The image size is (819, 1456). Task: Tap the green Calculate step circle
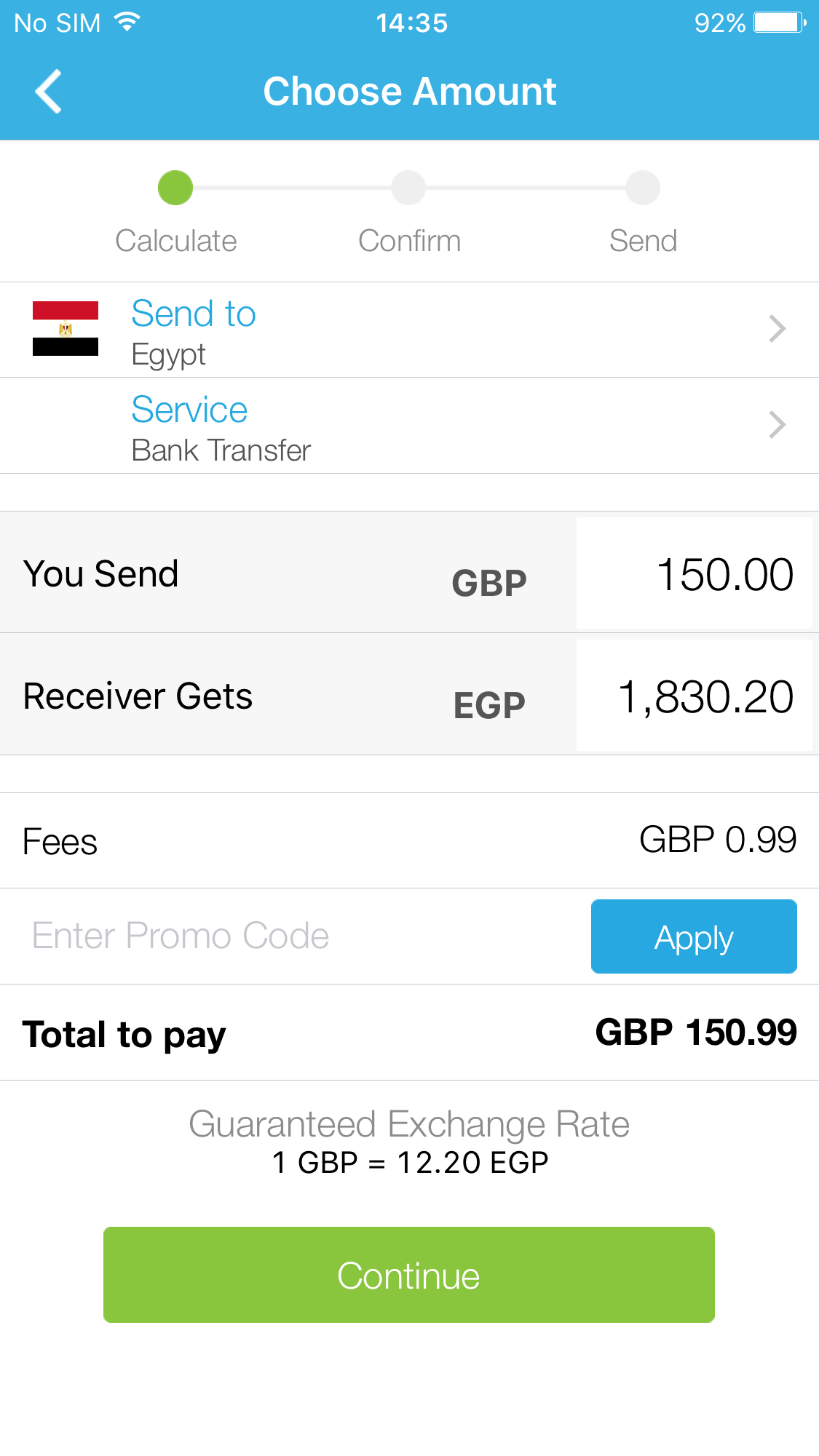[175, 187]
